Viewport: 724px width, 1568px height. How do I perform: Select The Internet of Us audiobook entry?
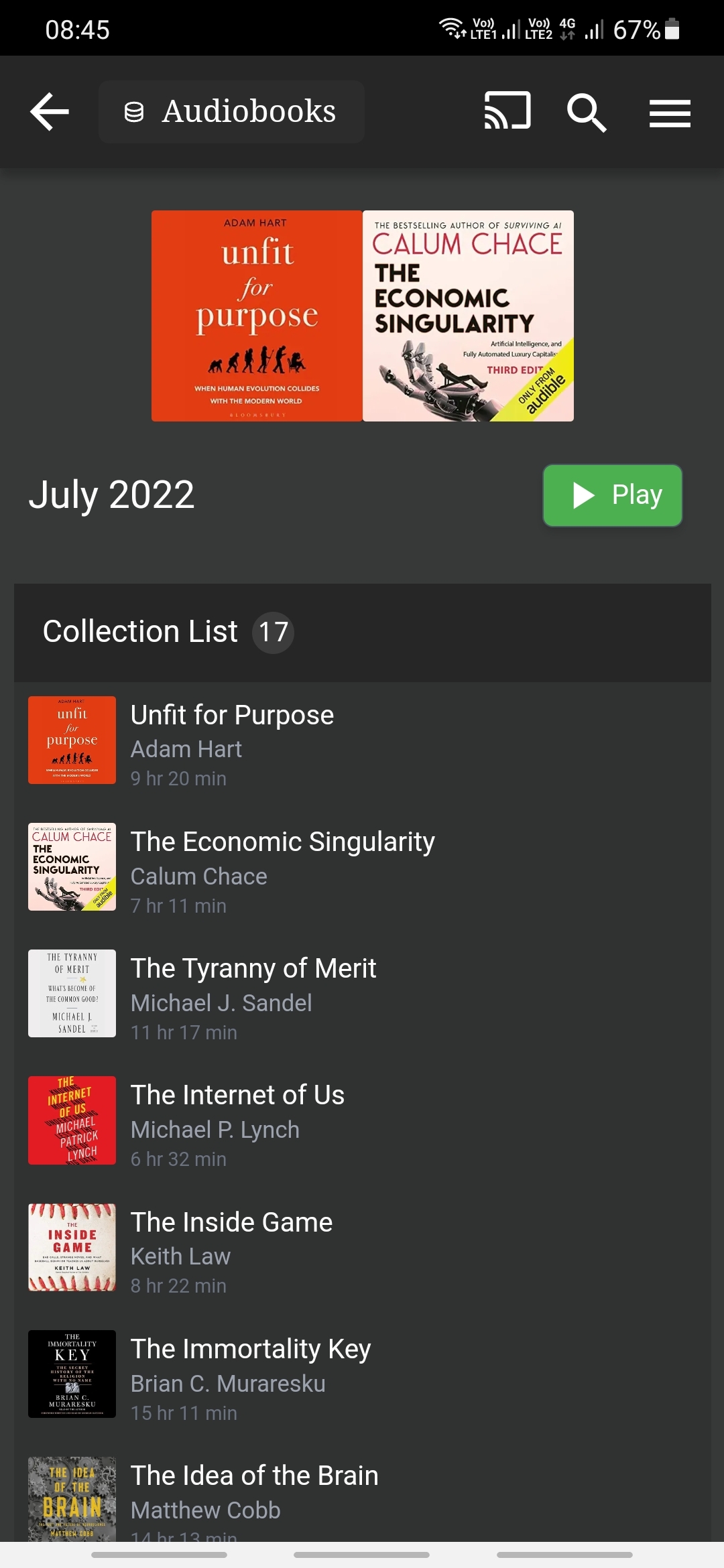point(237,1120)
